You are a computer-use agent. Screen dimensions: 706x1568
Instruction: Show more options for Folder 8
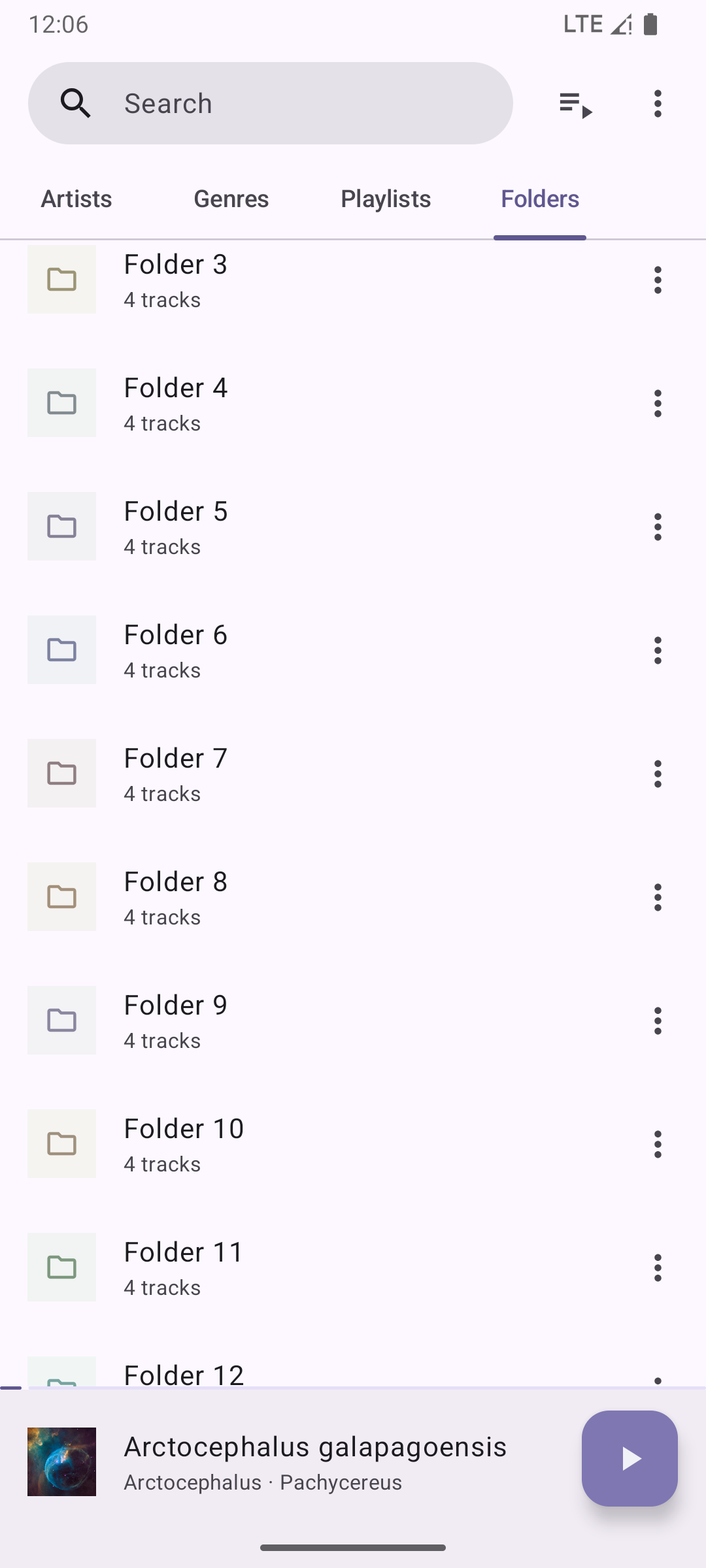click(x=658, y=897)
